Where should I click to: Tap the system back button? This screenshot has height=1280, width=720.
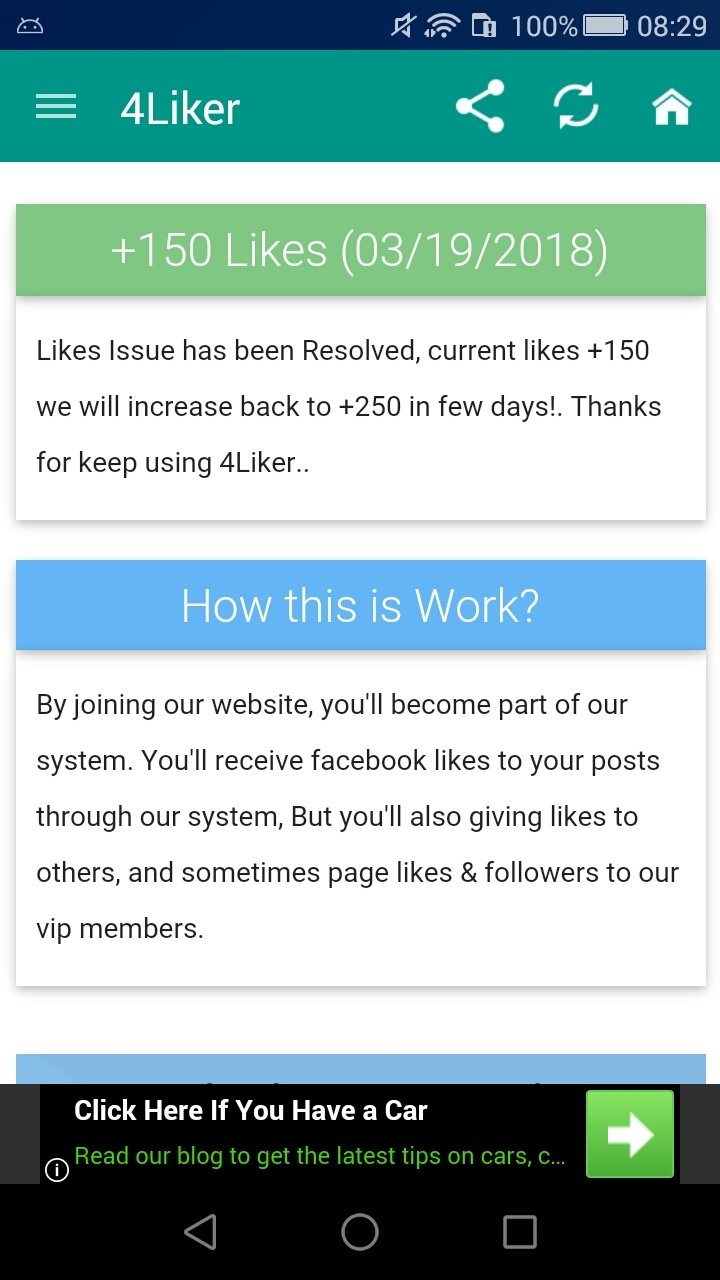(x=201, y=1232)
